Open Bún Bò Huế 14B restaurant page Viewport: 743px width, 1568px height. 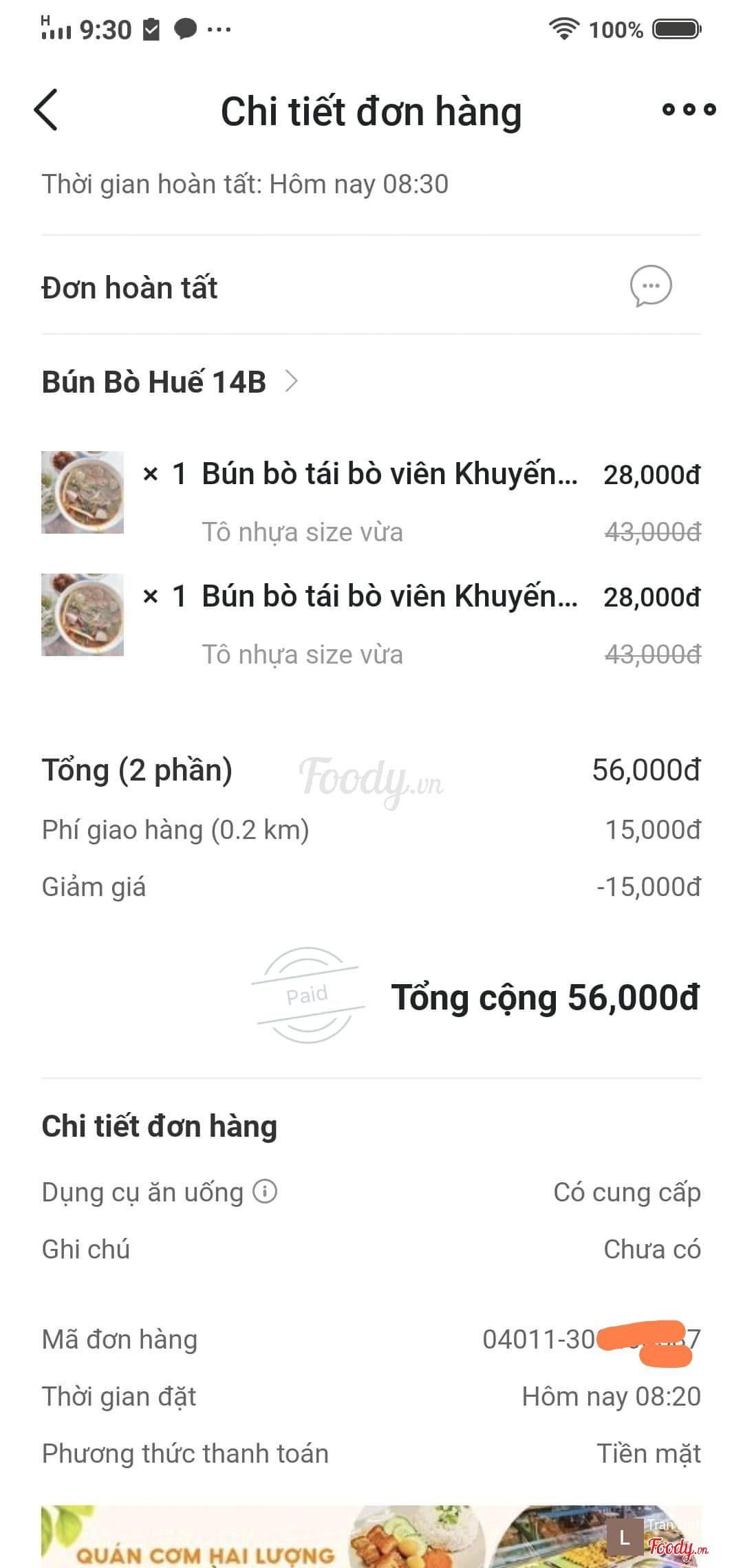click(169, 382)
